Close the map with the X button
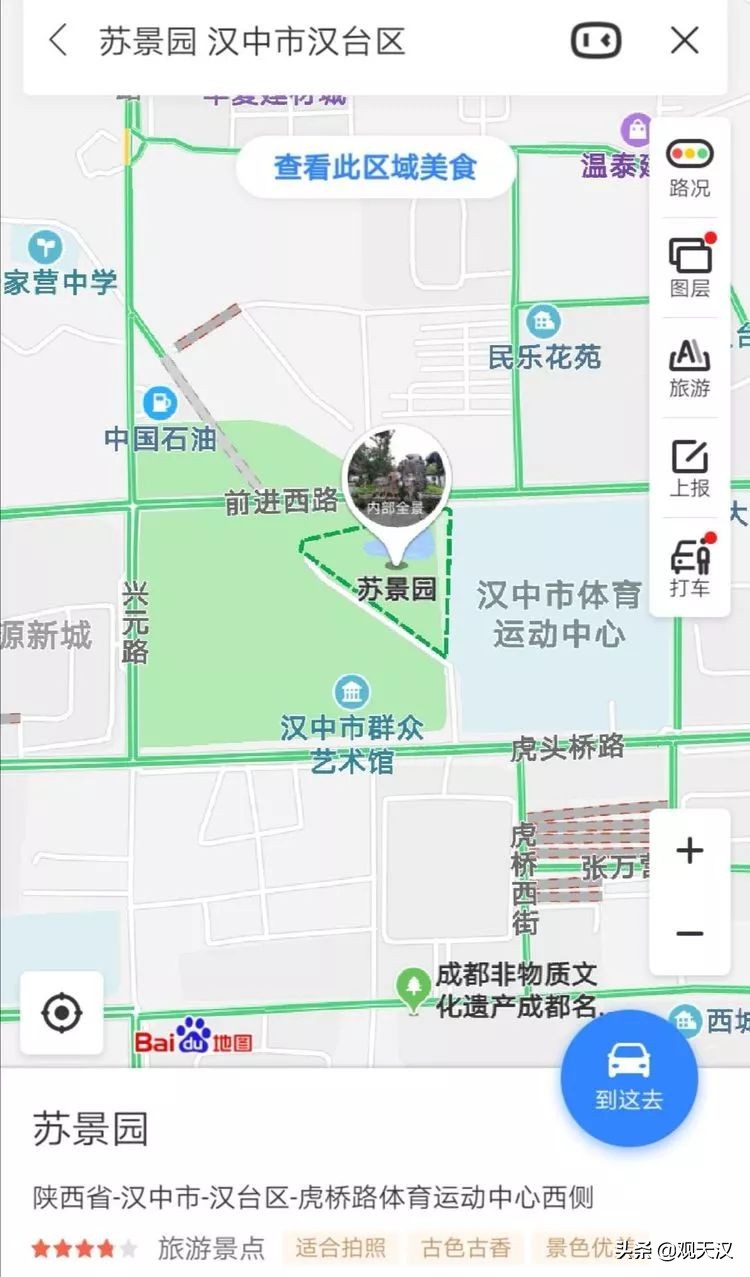750x1277 pixels. tap(684, 40)
